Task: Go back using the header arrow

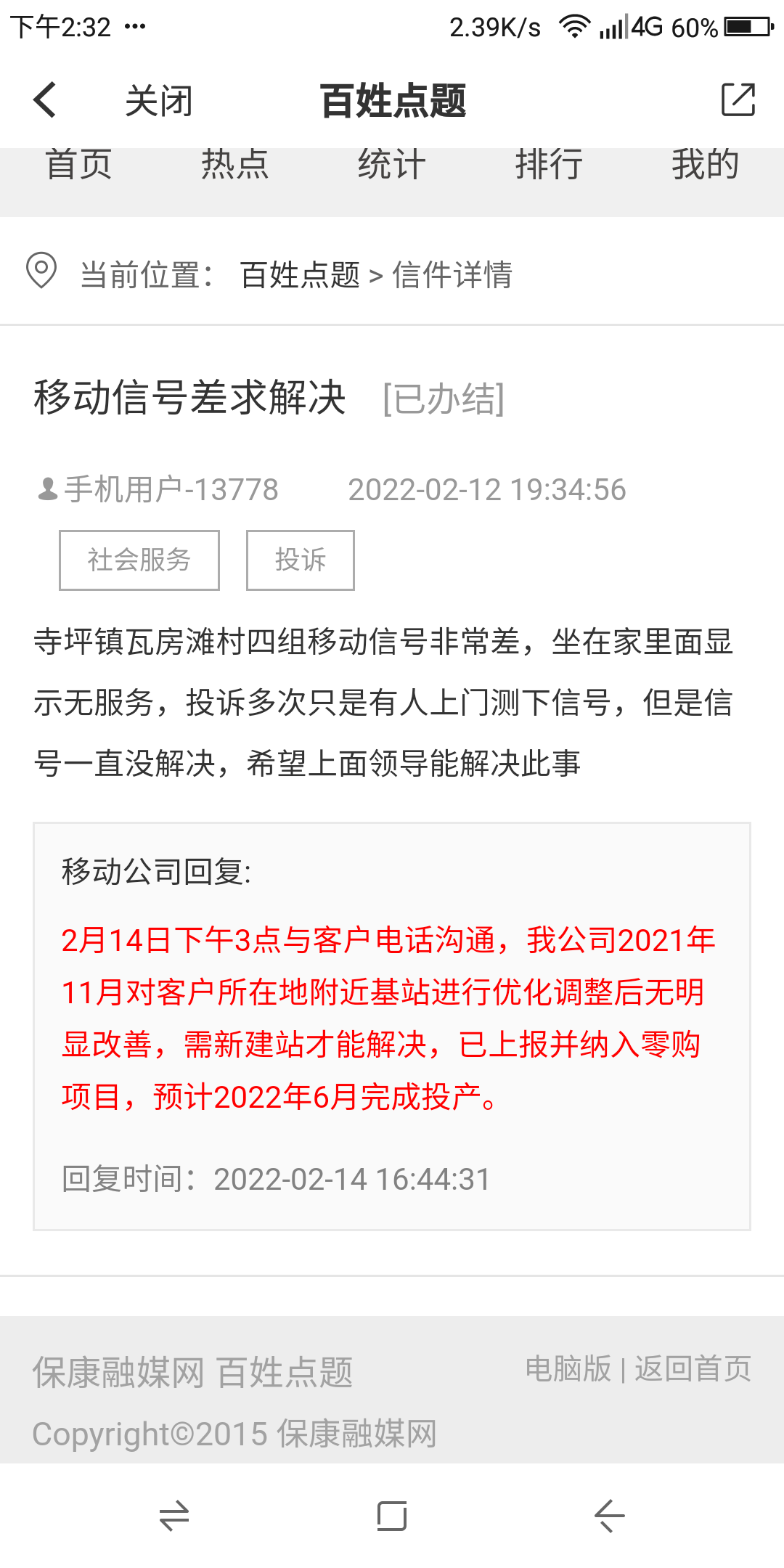Action: 45,100
